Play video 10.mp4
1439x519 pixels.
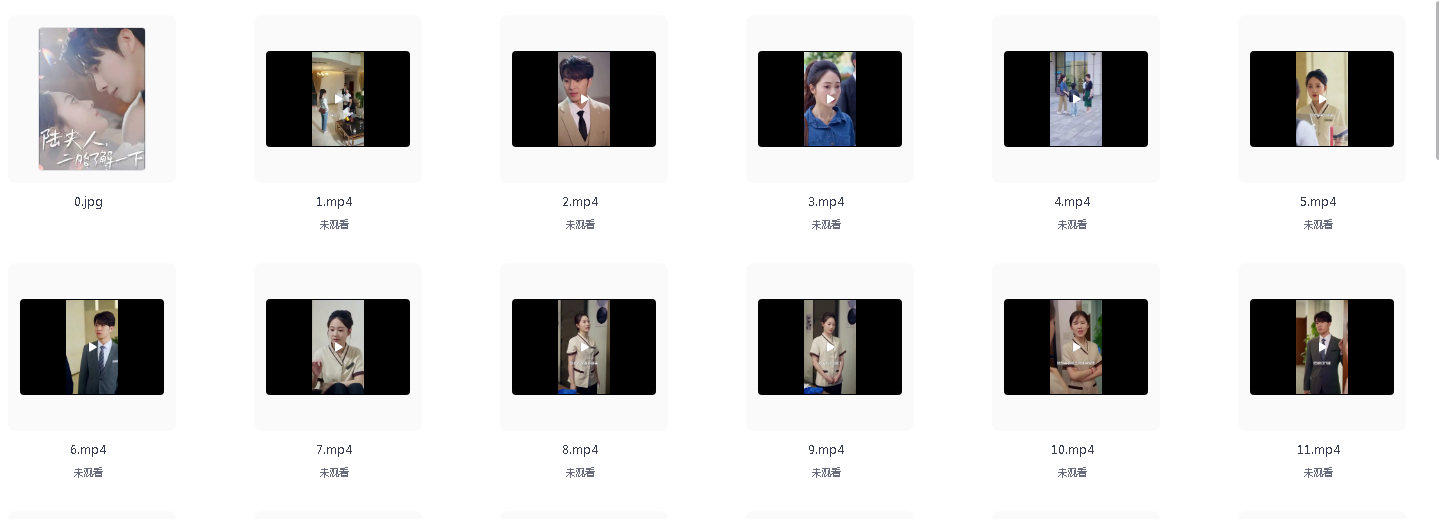point(1076,347)
